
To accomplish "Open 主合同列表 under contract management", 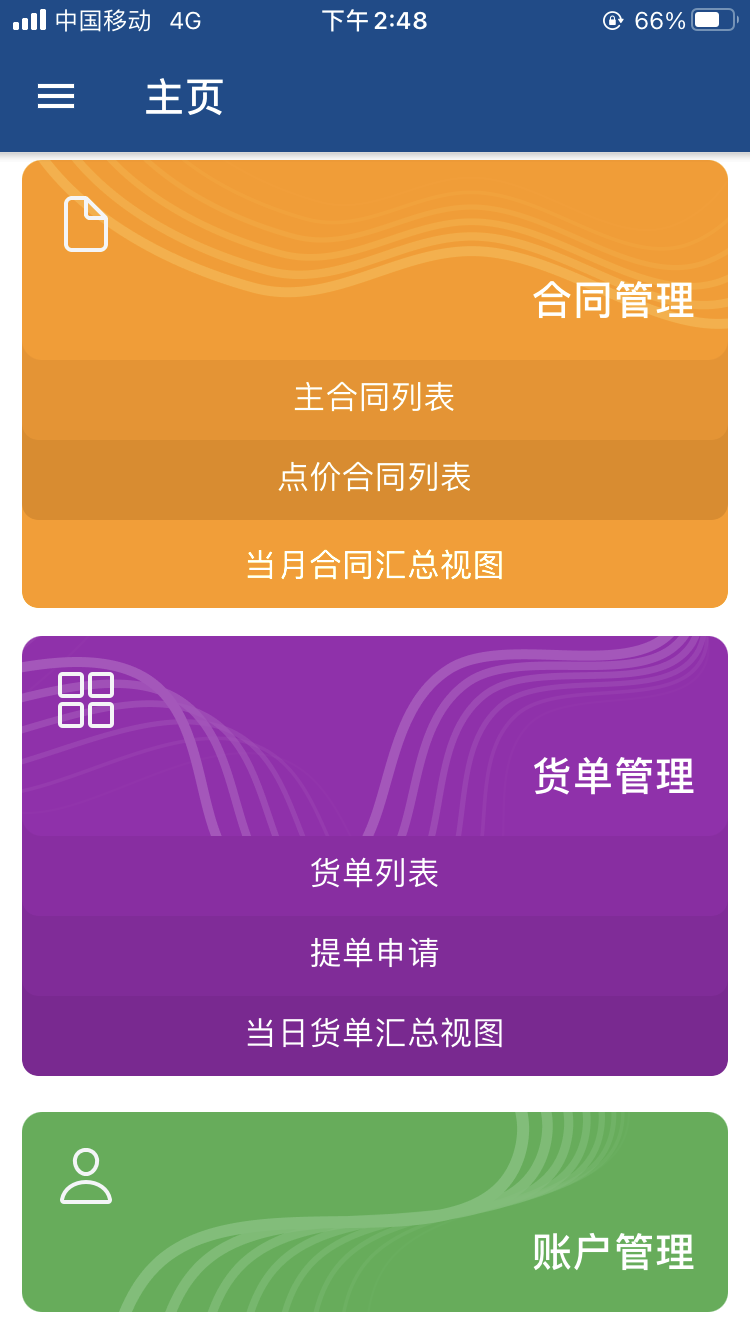I will pyautogui.click(x=374, y=397).
